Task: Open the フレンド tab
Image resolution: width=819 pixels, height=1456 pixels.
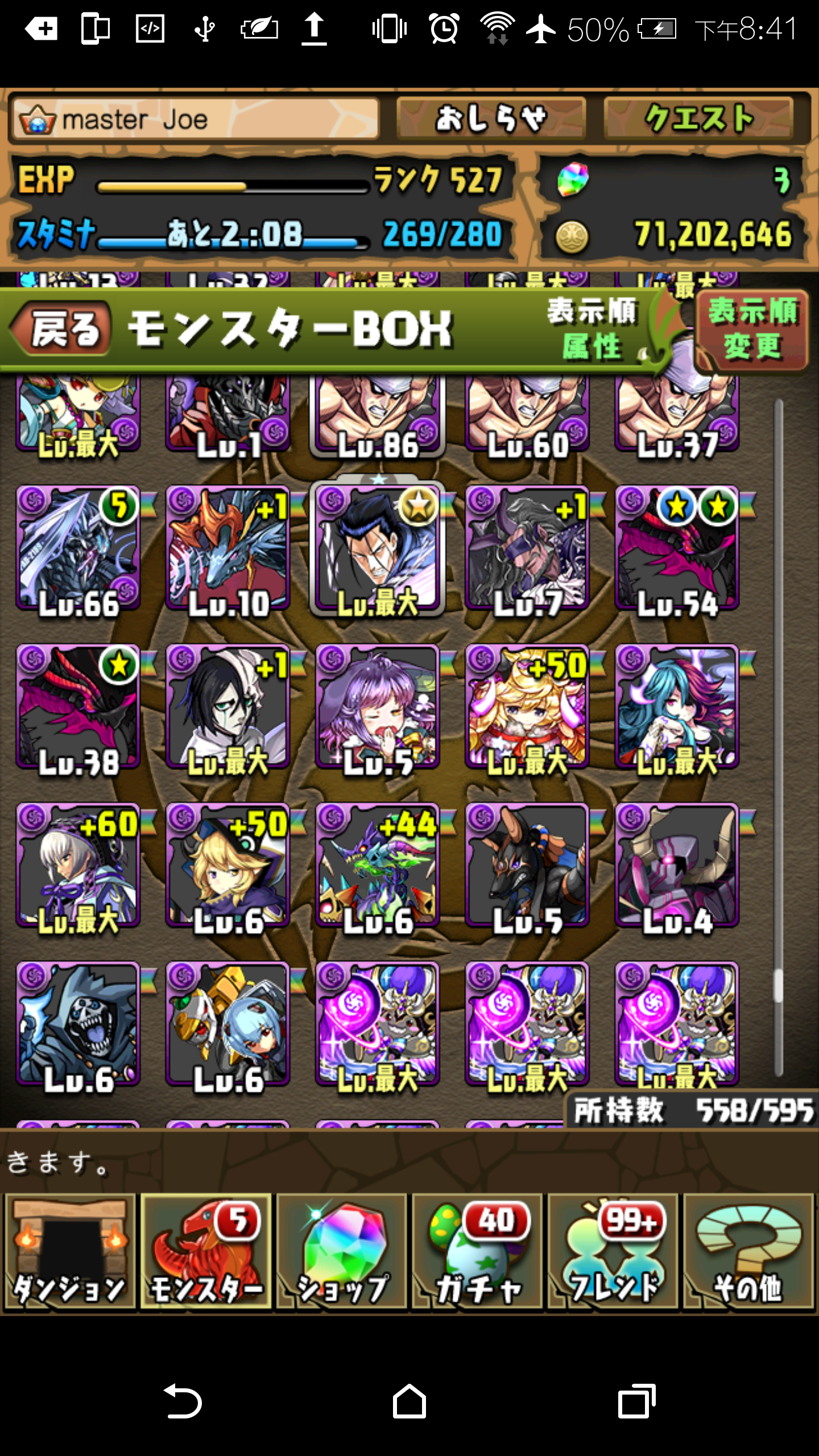Action: point(613,1252)
